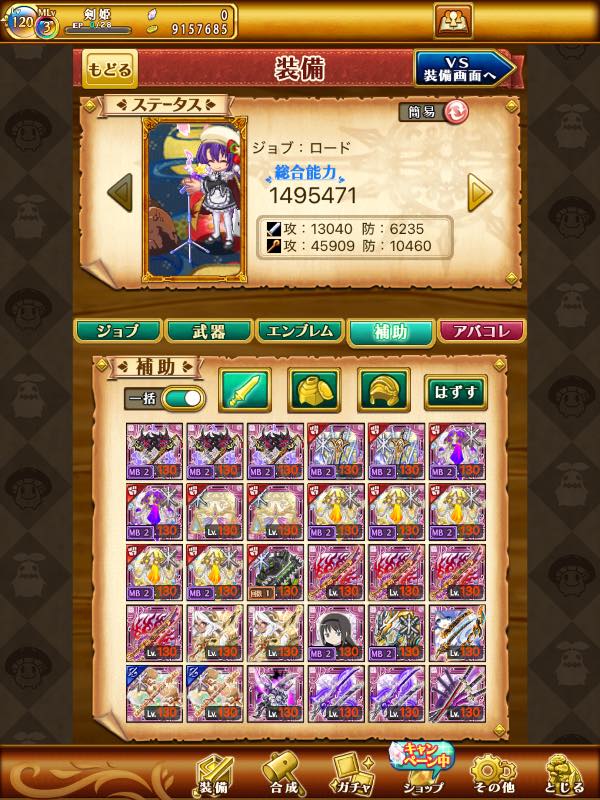600x800 pixels.
Task: Filter by the sword icon button
Action: tap(246, 391)
